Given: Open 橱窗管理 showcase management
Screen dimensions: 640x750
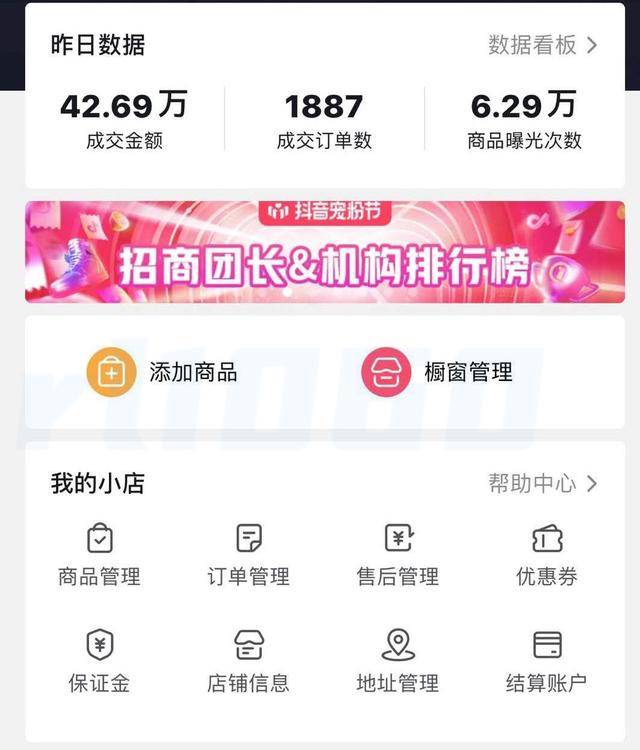Looking at the screenshot, I should (437, 373).
